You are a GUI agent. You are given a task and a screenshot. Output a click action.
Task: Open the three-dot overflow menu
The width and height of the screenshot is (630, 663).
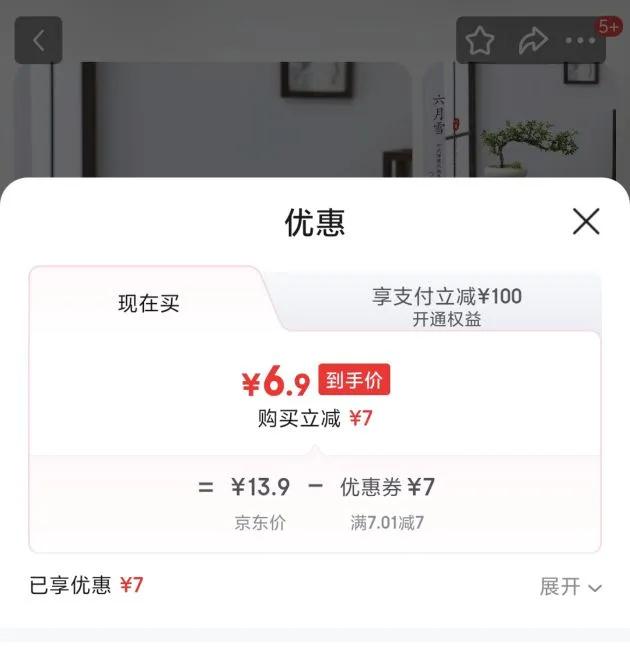[x=580, y=41]
